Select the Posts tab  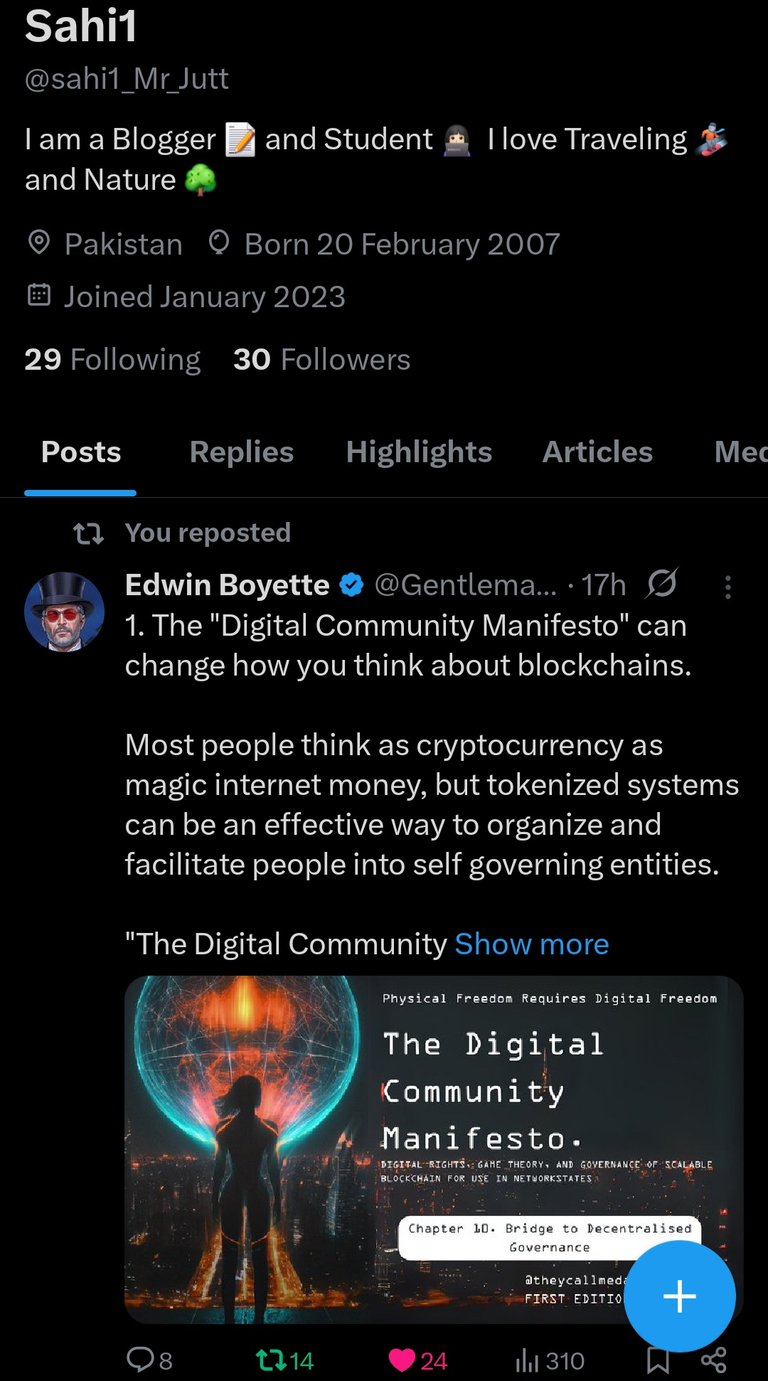pos(81,452)
